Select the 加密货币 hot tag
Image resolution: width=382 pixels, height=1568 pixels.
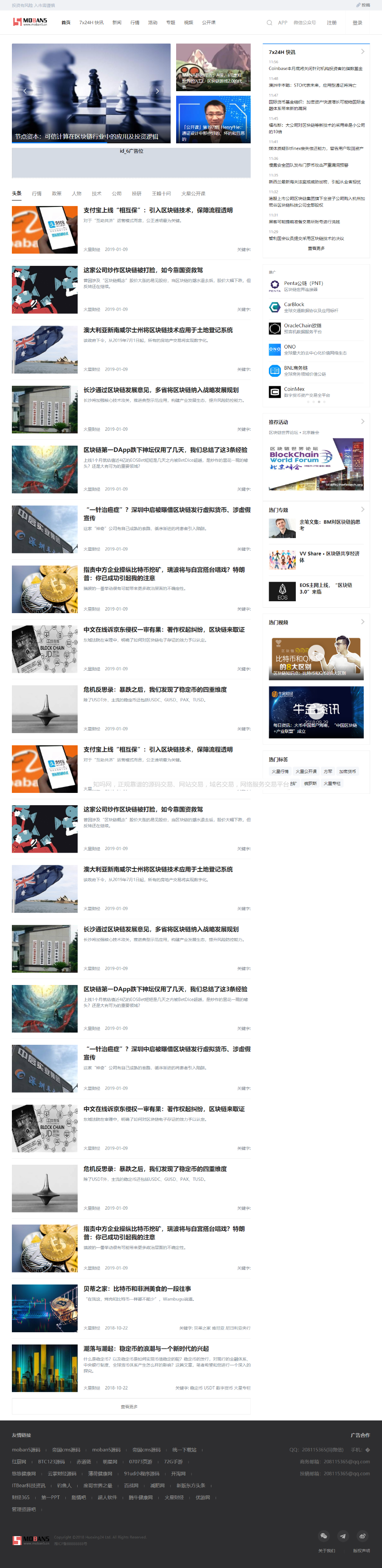coord(347,771)
